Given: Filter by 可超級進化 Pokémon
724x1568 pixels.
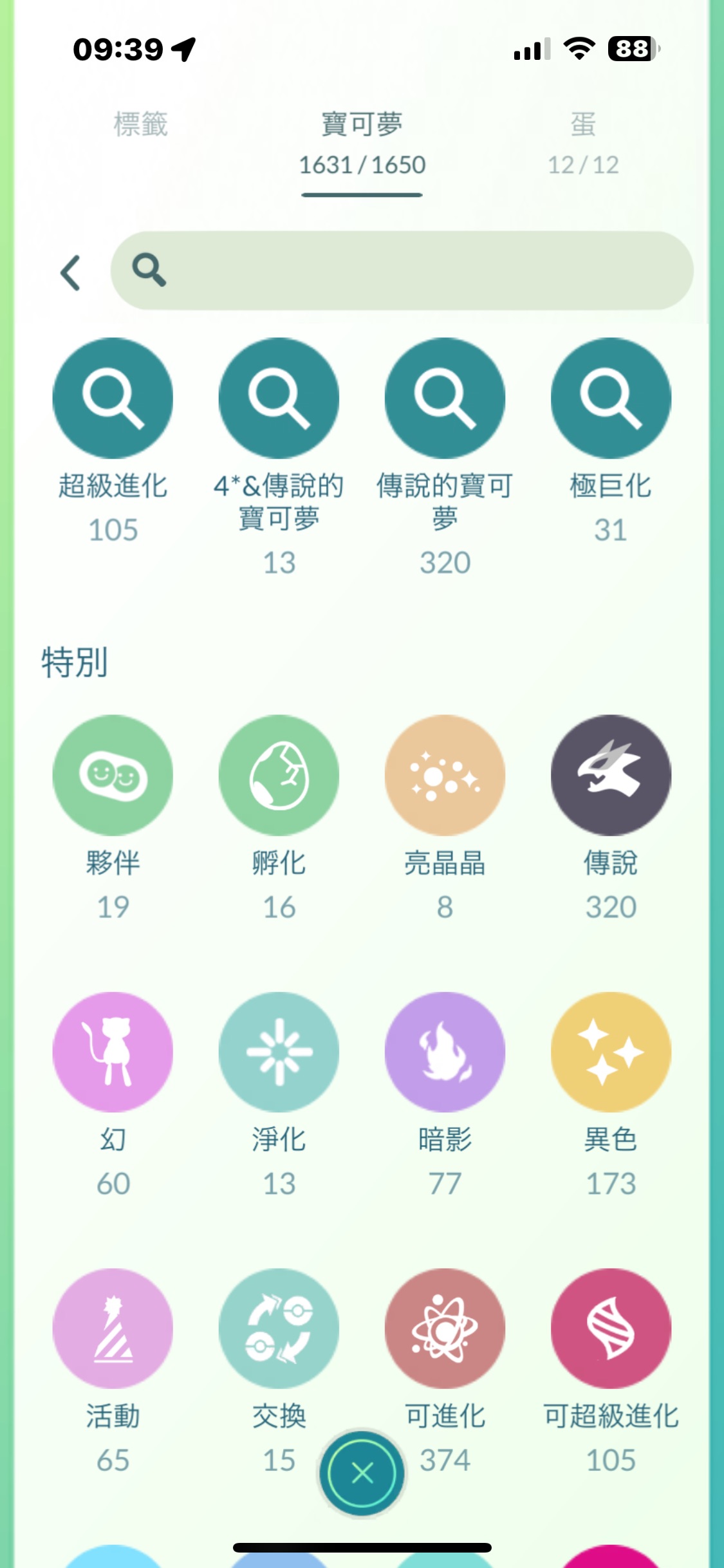Looking at the screenshot, I should point(611,1329).
